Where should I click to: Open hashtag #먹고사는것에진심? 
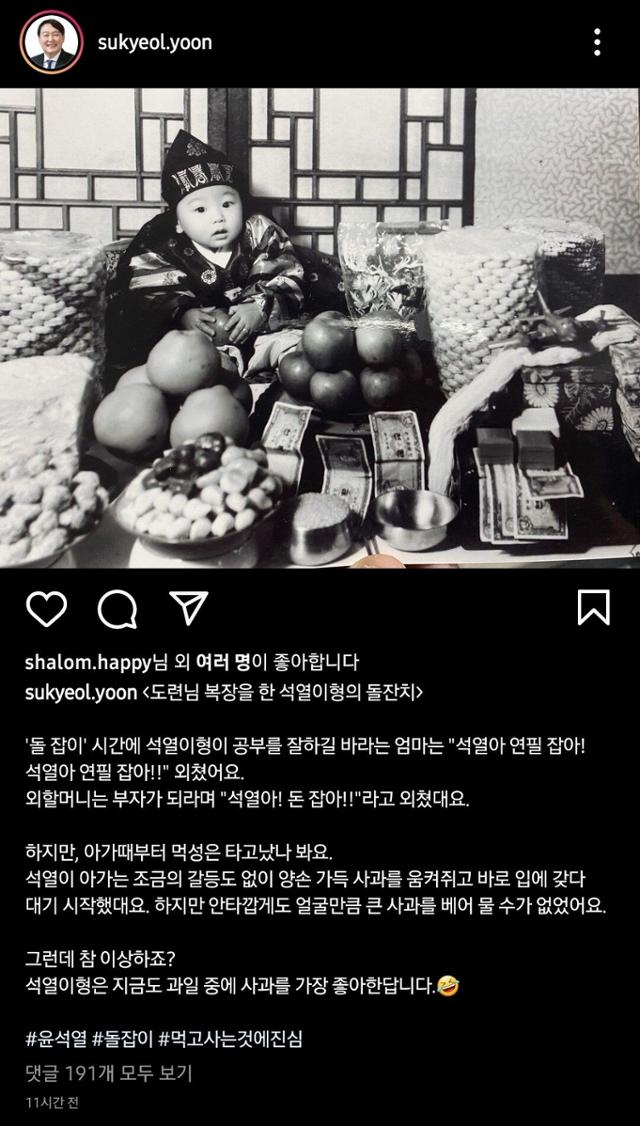click(x=228, y=1038)
